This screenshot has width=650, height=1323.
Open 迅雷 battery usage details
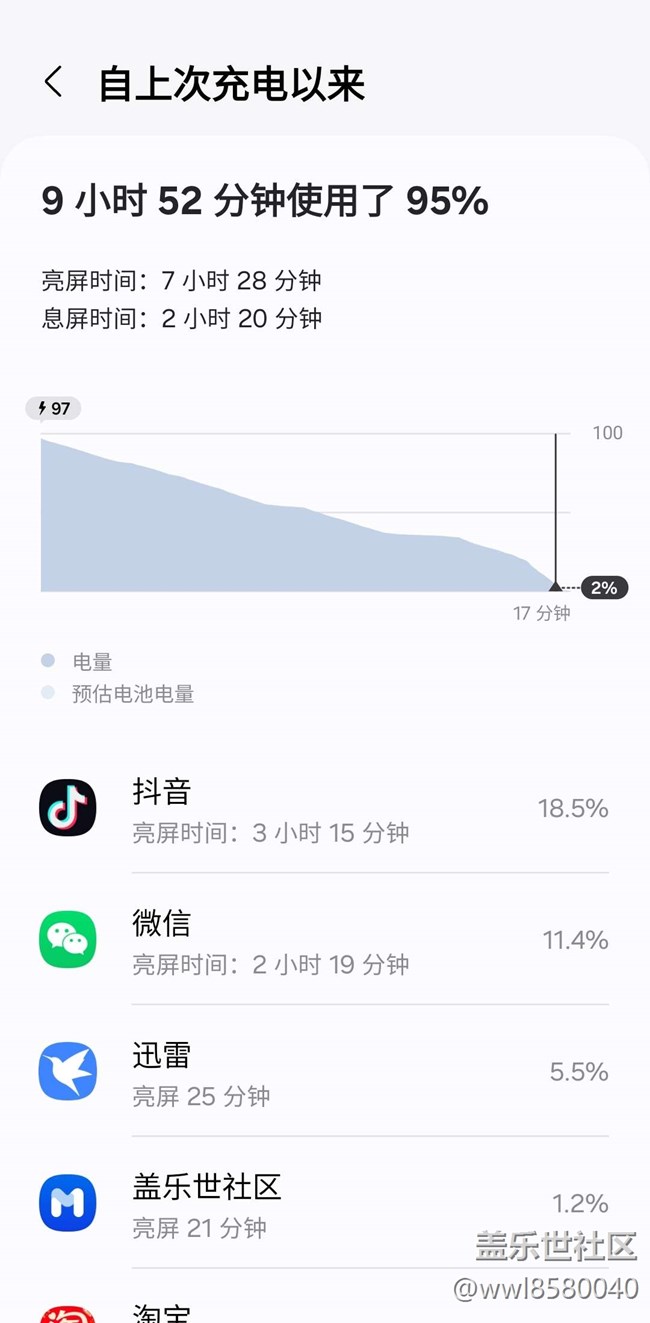pos(325,1072)
